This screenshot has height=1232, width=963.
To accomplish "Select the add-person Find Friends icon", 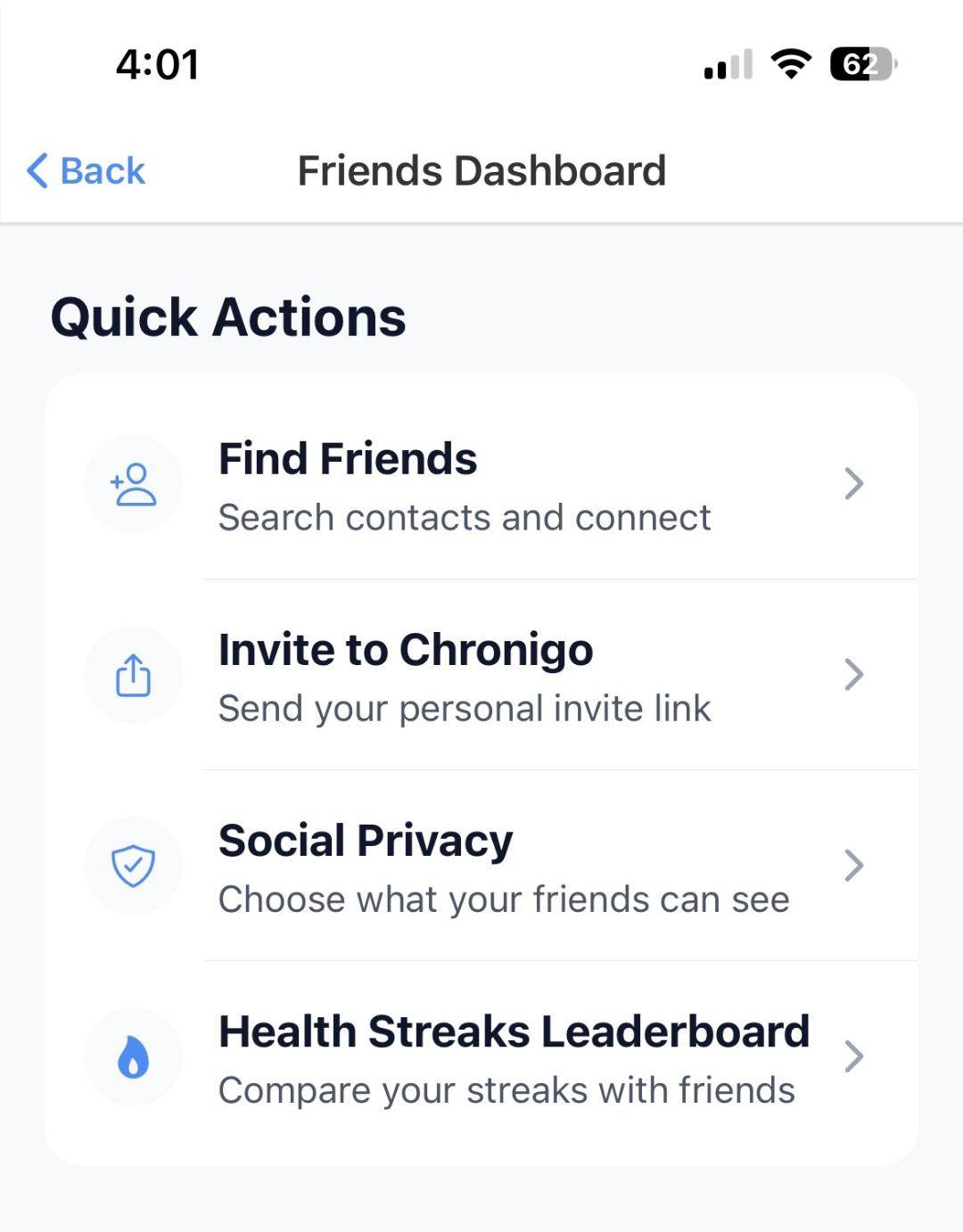I will [x=133, y=484].
